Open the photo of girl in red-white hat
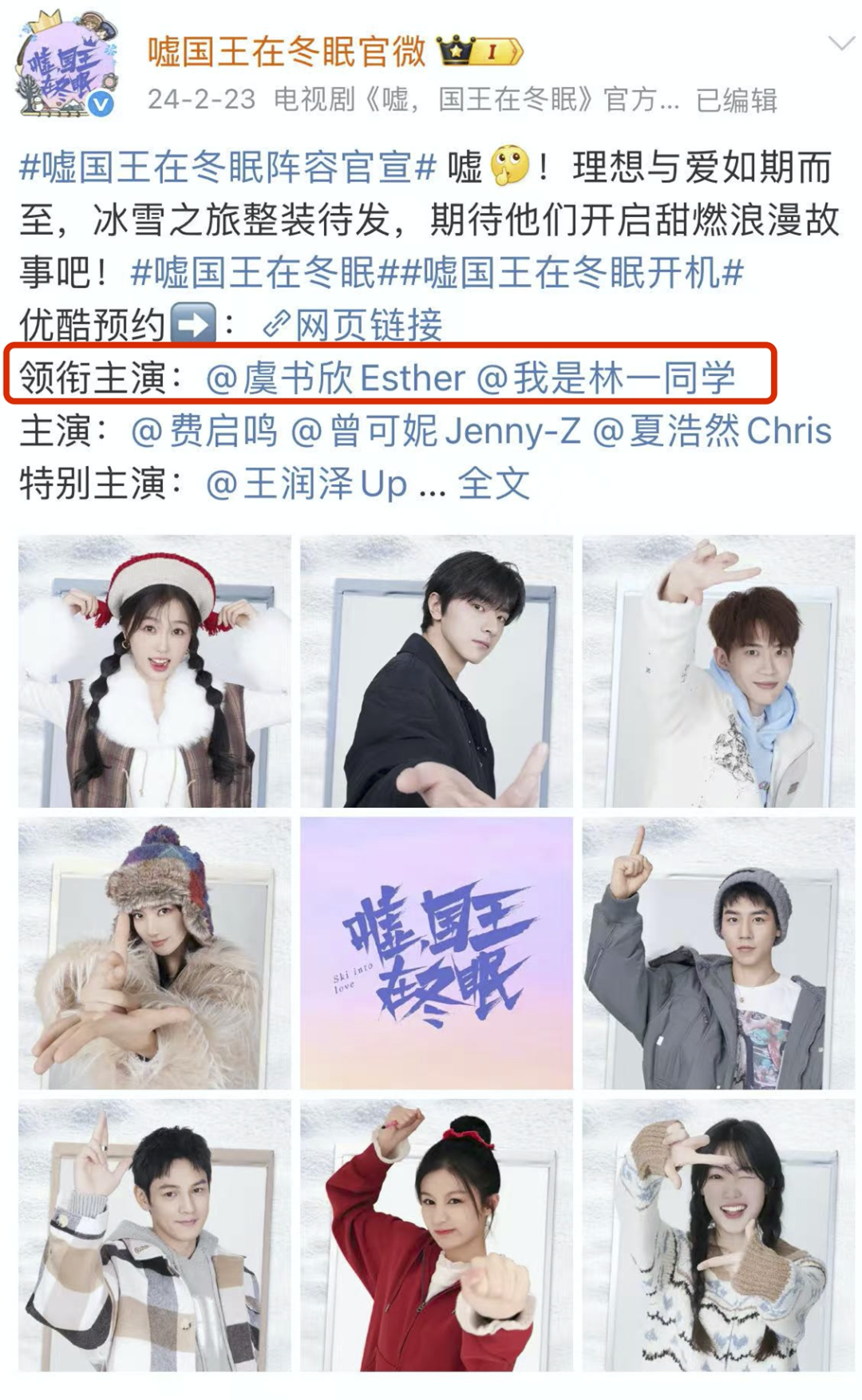Viewport: 862px width, 1400px height. tap(155, 671)
